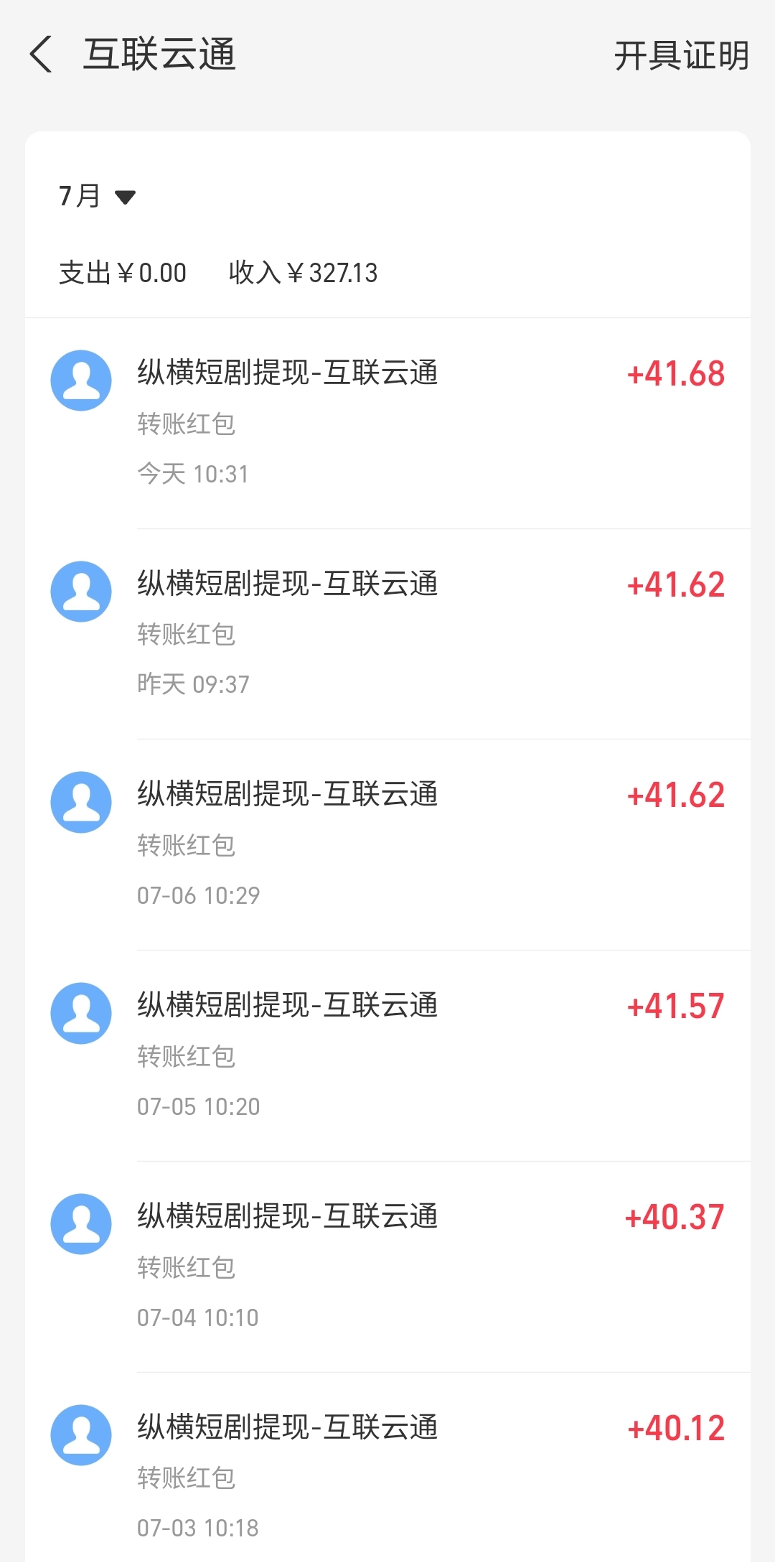Tap the avatar on the 昨天 09:37 transfer
The height and width of the screenshot is (1568, 775).
tap(81, 592)
